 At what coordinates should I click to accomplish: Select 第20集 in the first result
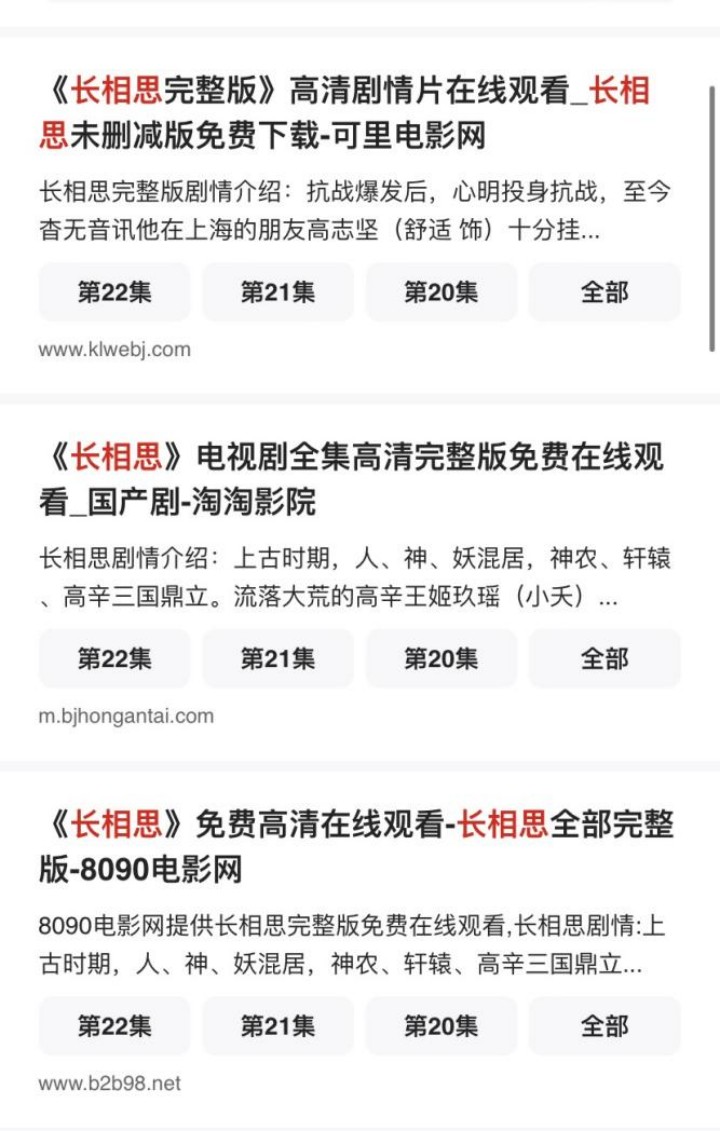(442, 292)
